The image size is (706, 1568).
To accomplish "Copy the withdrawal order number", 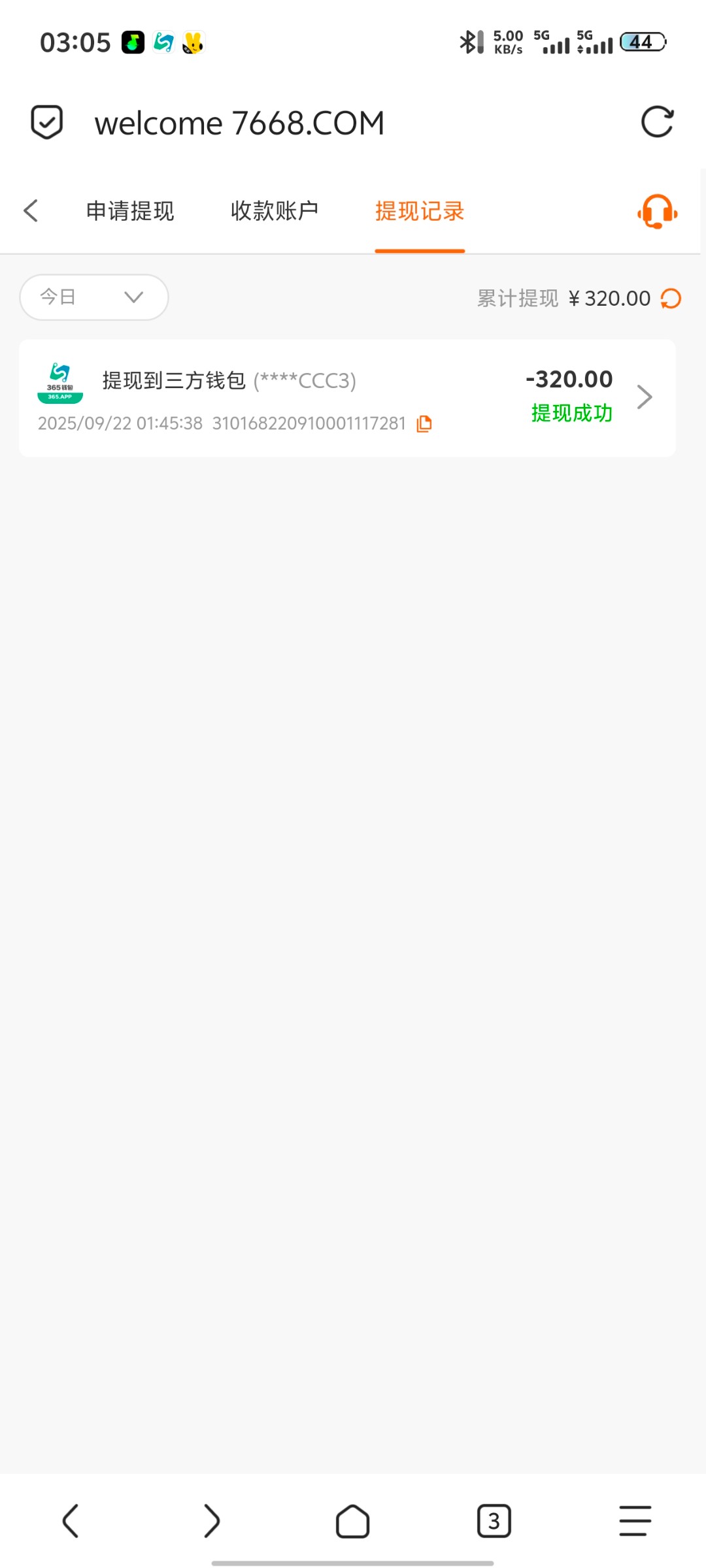I will point(424,424).
